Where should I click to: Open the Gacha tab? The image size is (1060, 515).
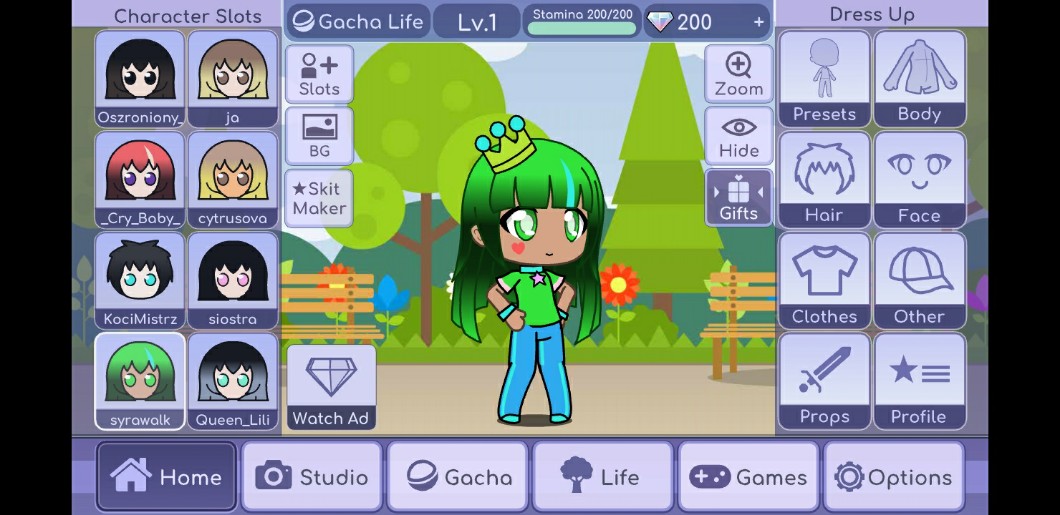(458, 477)
